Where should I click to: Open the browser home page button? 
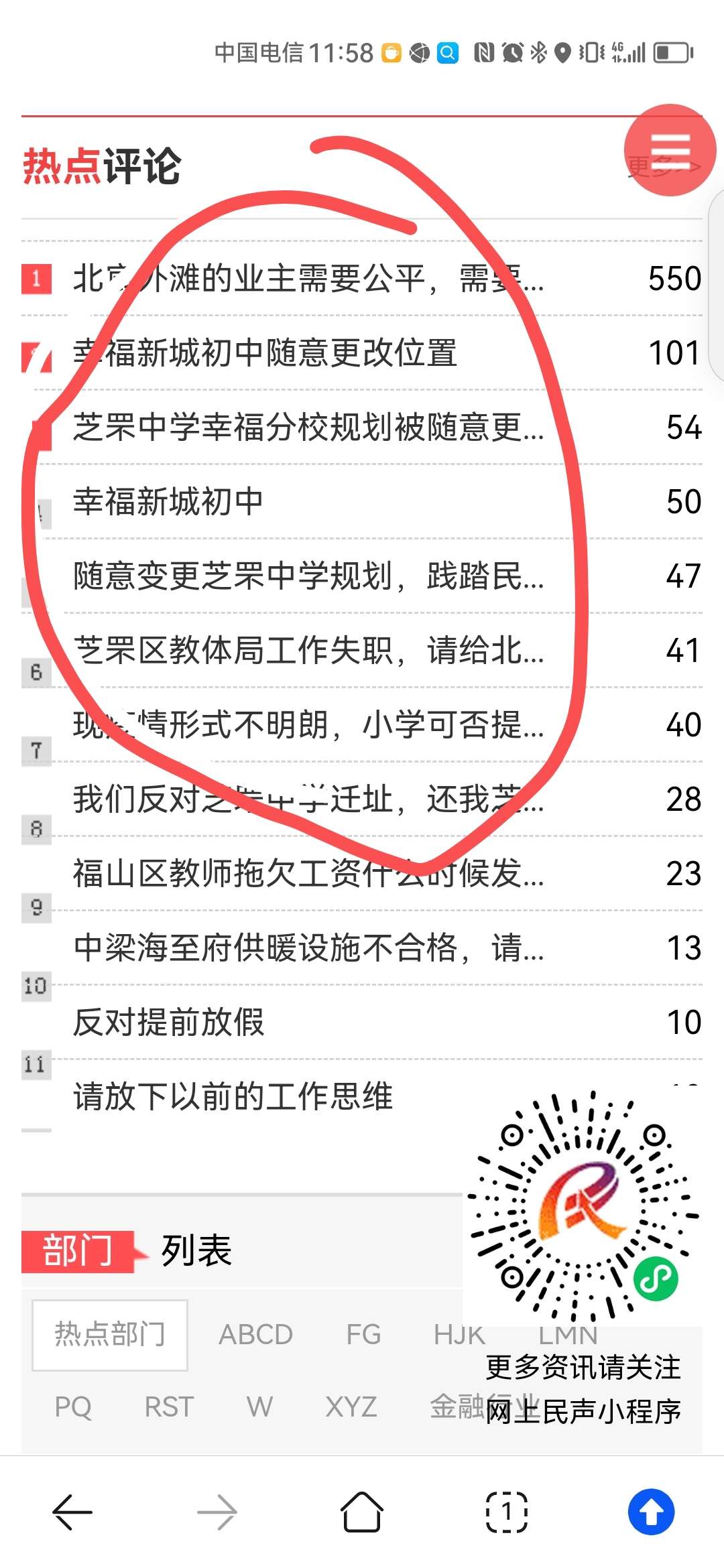click(362, 1512)
